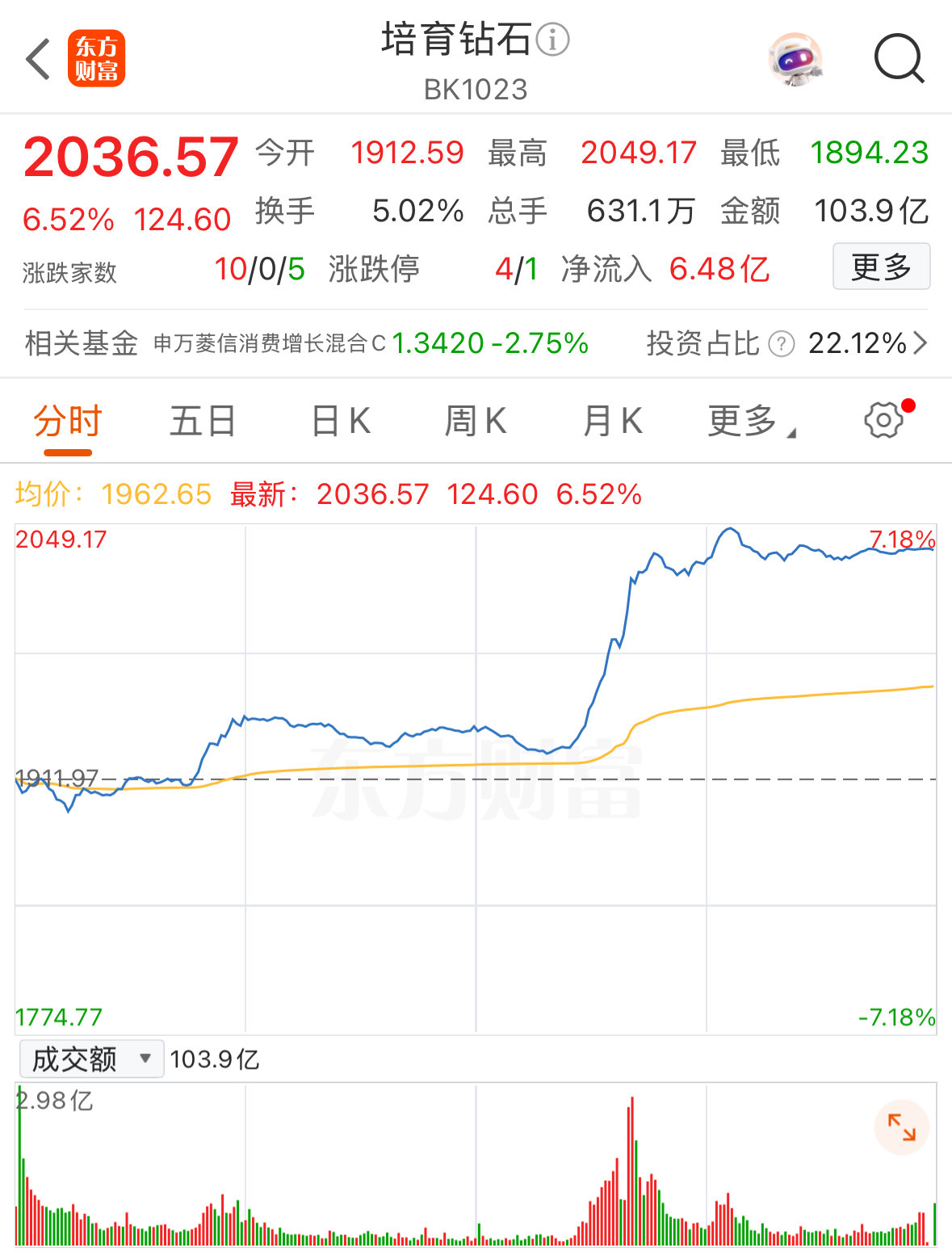Open the 成交额 indicator dropdown

click(91, 1059)
